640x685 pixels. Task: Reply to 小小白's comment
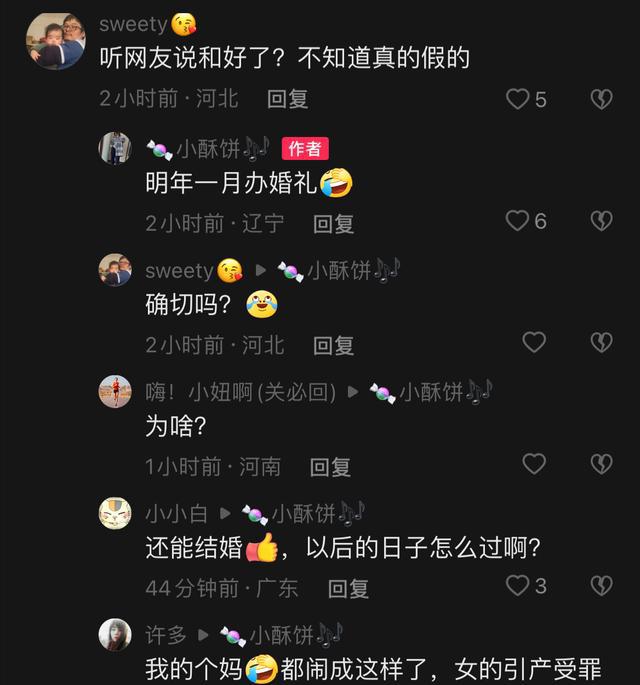tap(348, 588)
